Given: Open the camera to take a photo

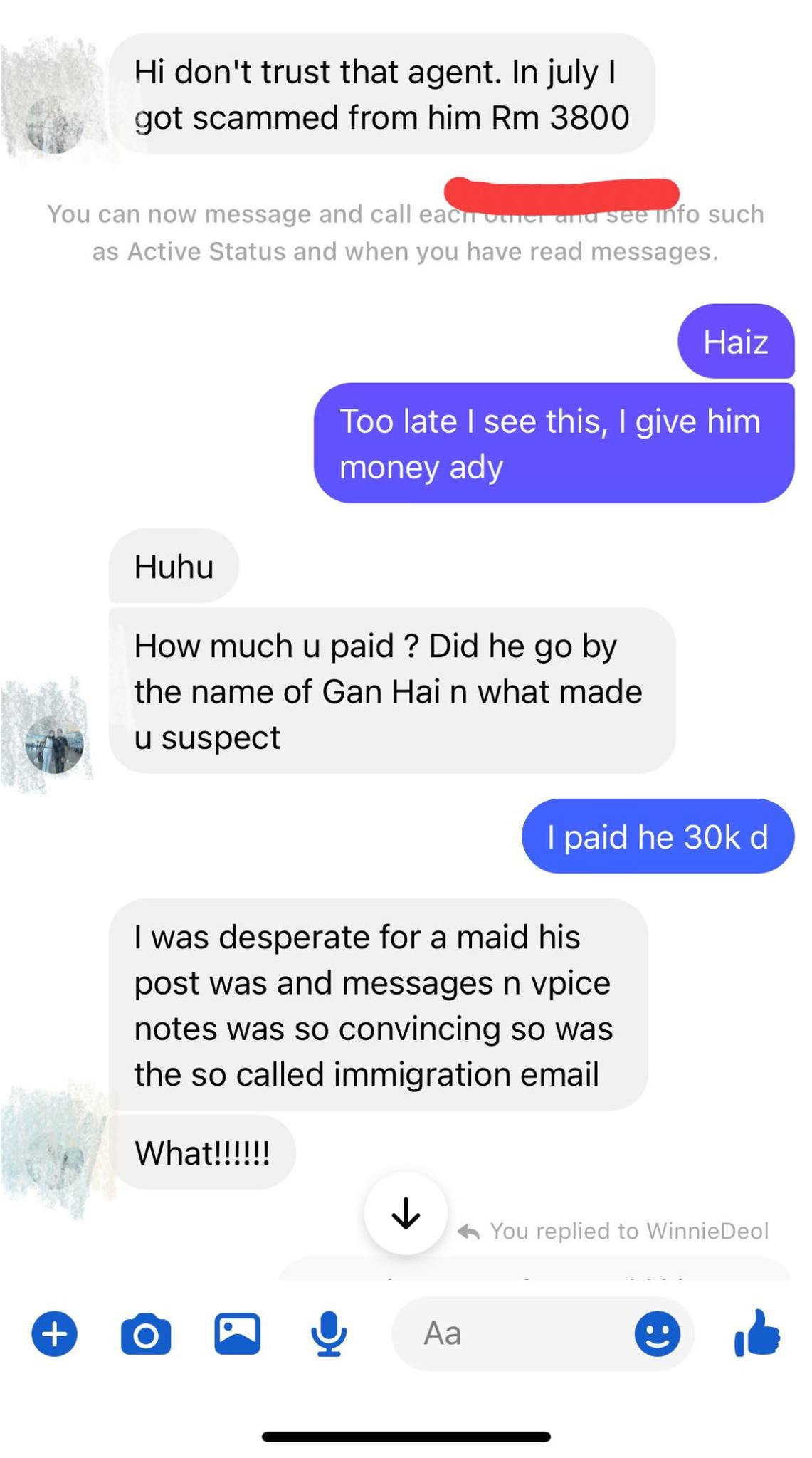Looking at the screenshot, I should coord(146,1334).
